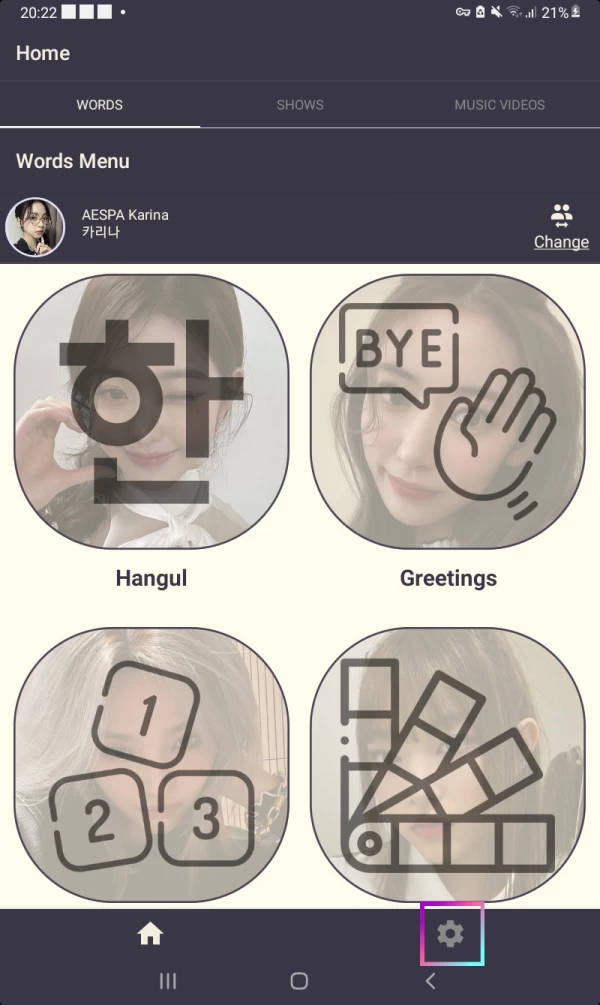Open the Greetings lesson tile
Image resolution: width=600 pixels, height=1005 pixels.
pyautogui.click(x=448, y=412)
